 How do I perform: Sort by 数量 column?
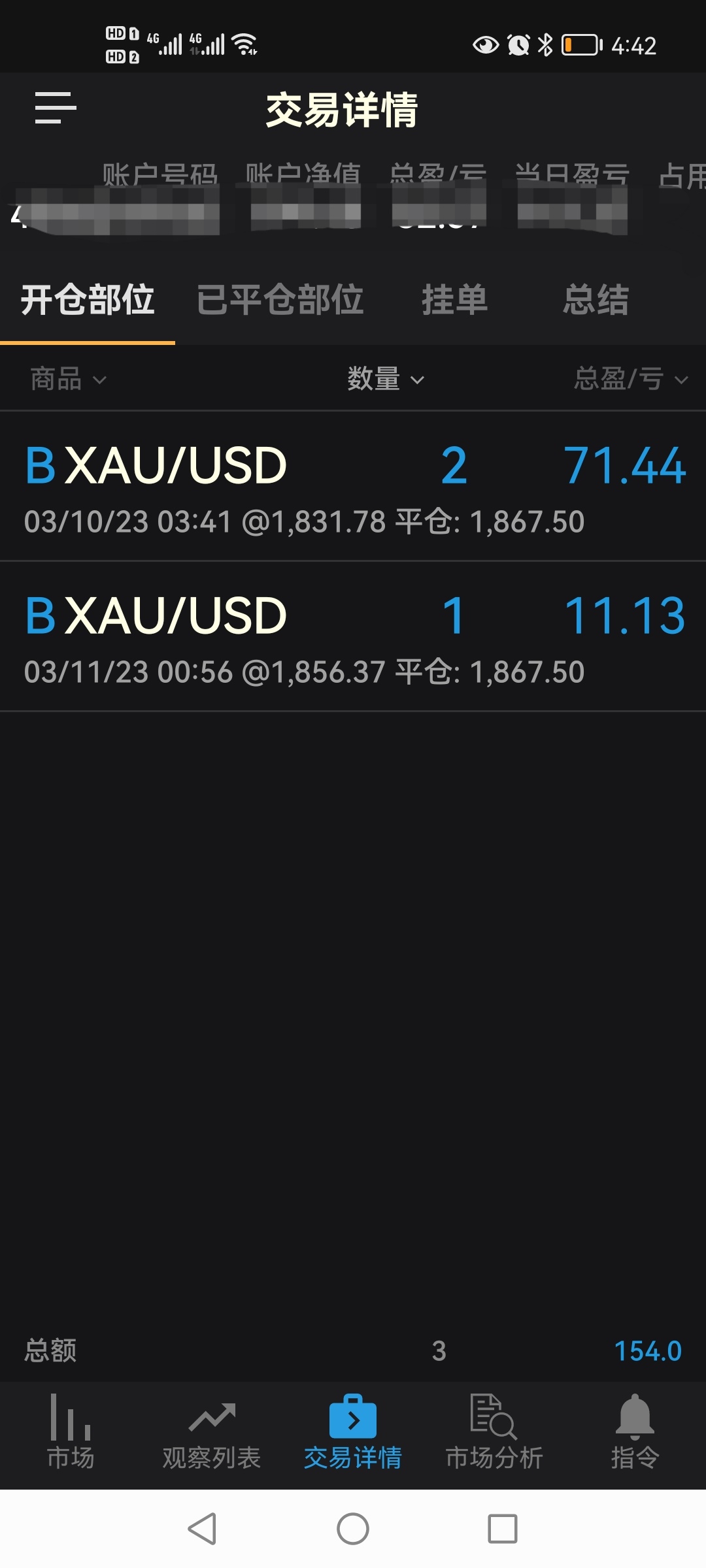(x=386, y=379)
